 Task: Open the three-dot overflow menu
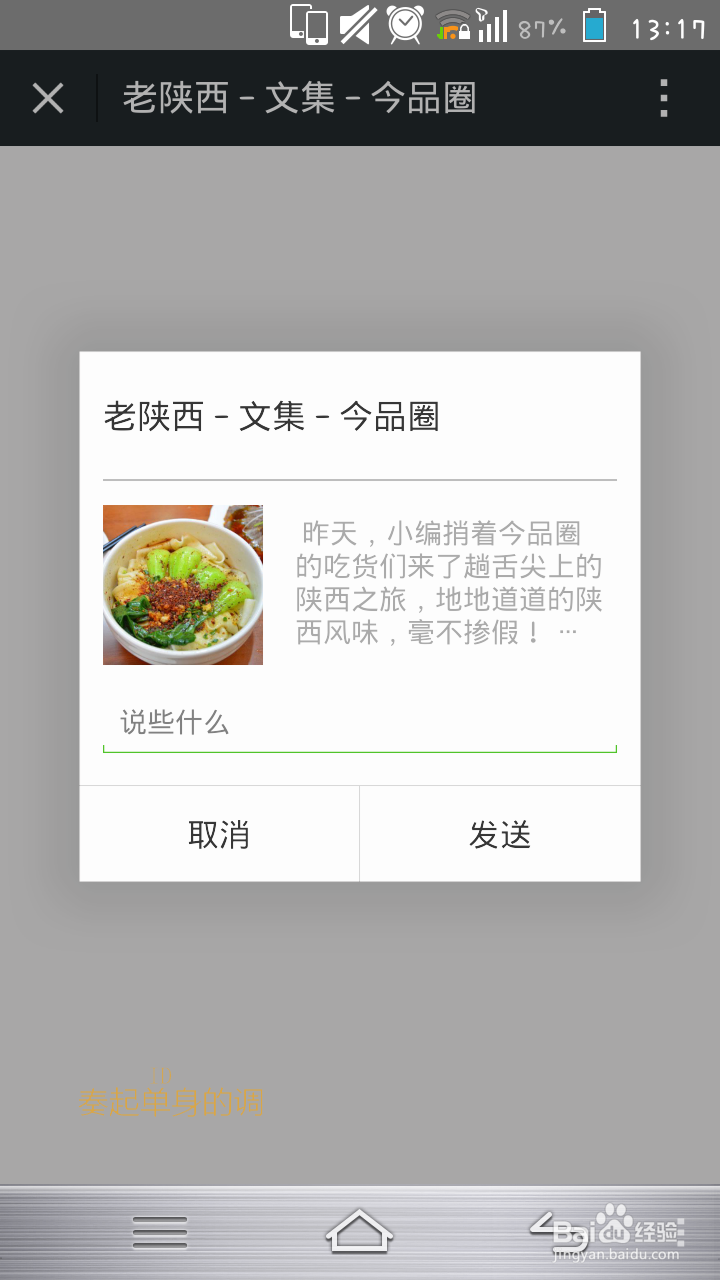[663, 97]
